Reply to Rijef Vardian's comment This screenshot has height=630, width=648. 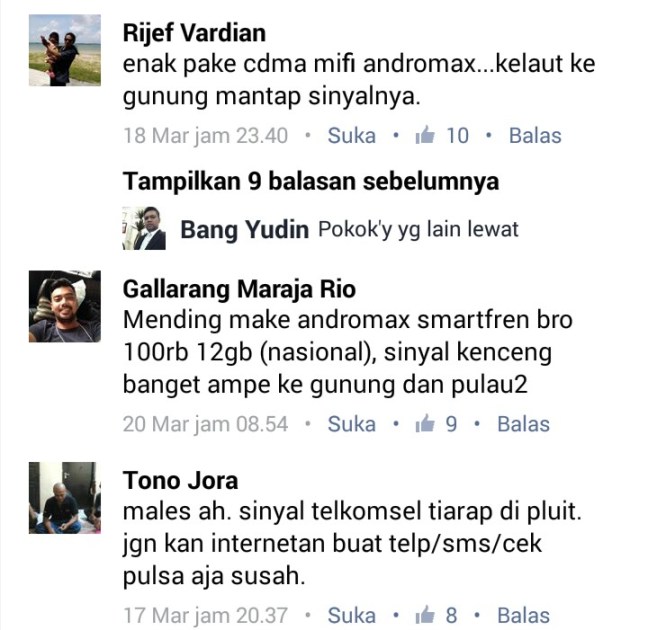535,135
